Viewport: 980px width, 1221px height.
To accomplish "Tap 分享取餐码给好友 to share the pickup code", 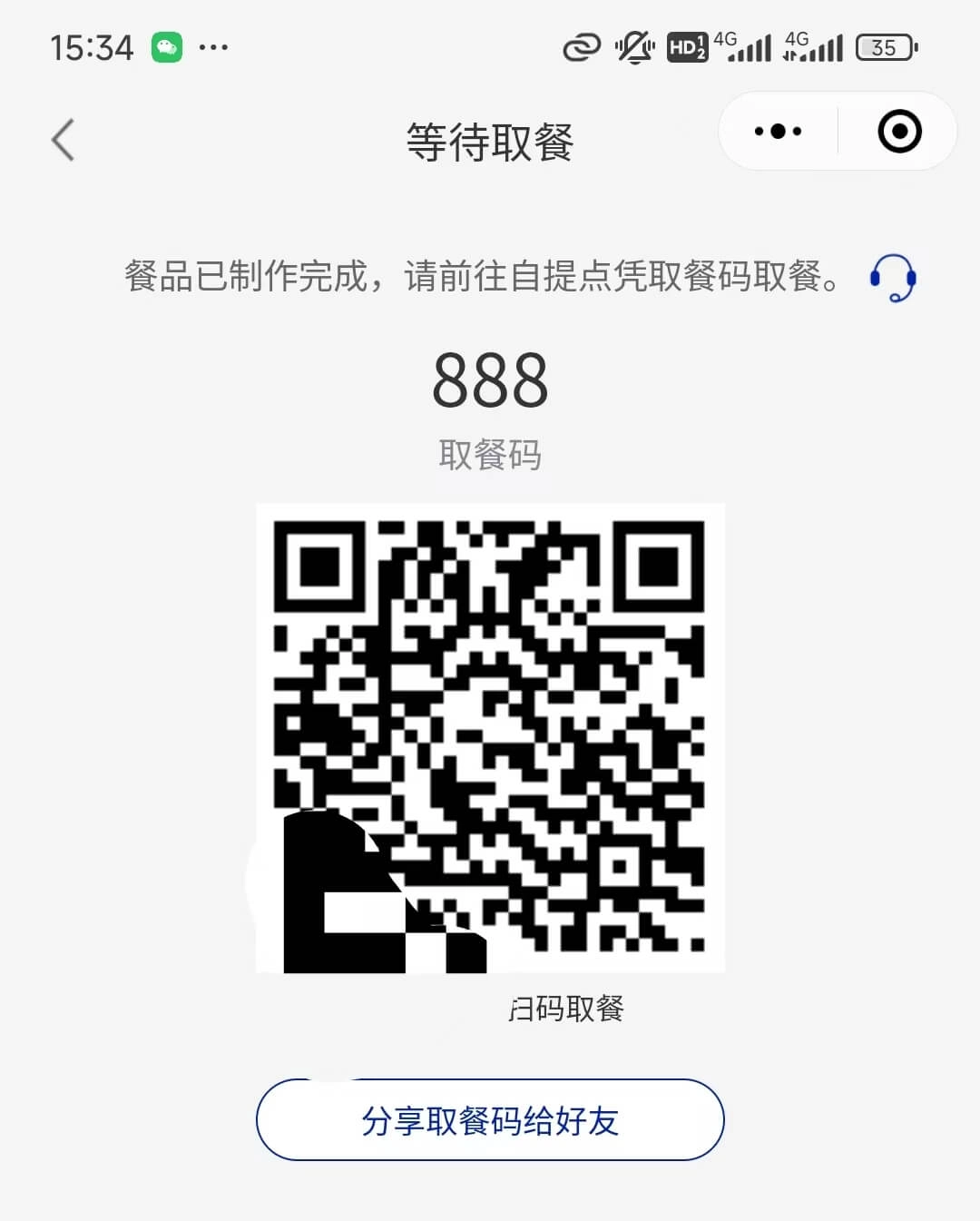I will coord(490,1120).
